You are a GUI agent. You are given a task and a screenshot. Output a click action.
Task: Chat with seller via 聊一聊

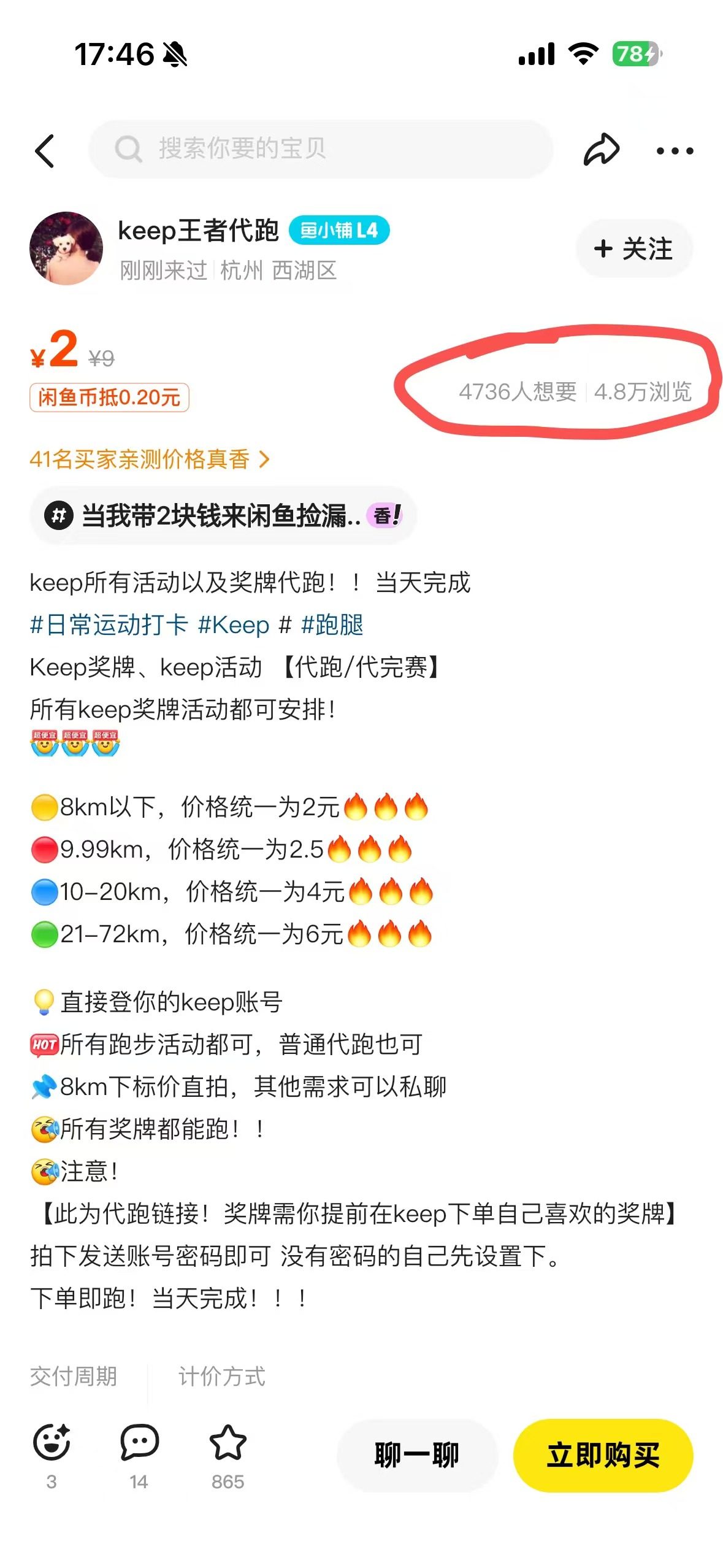pyautogui.click(x=416, y=1455)
